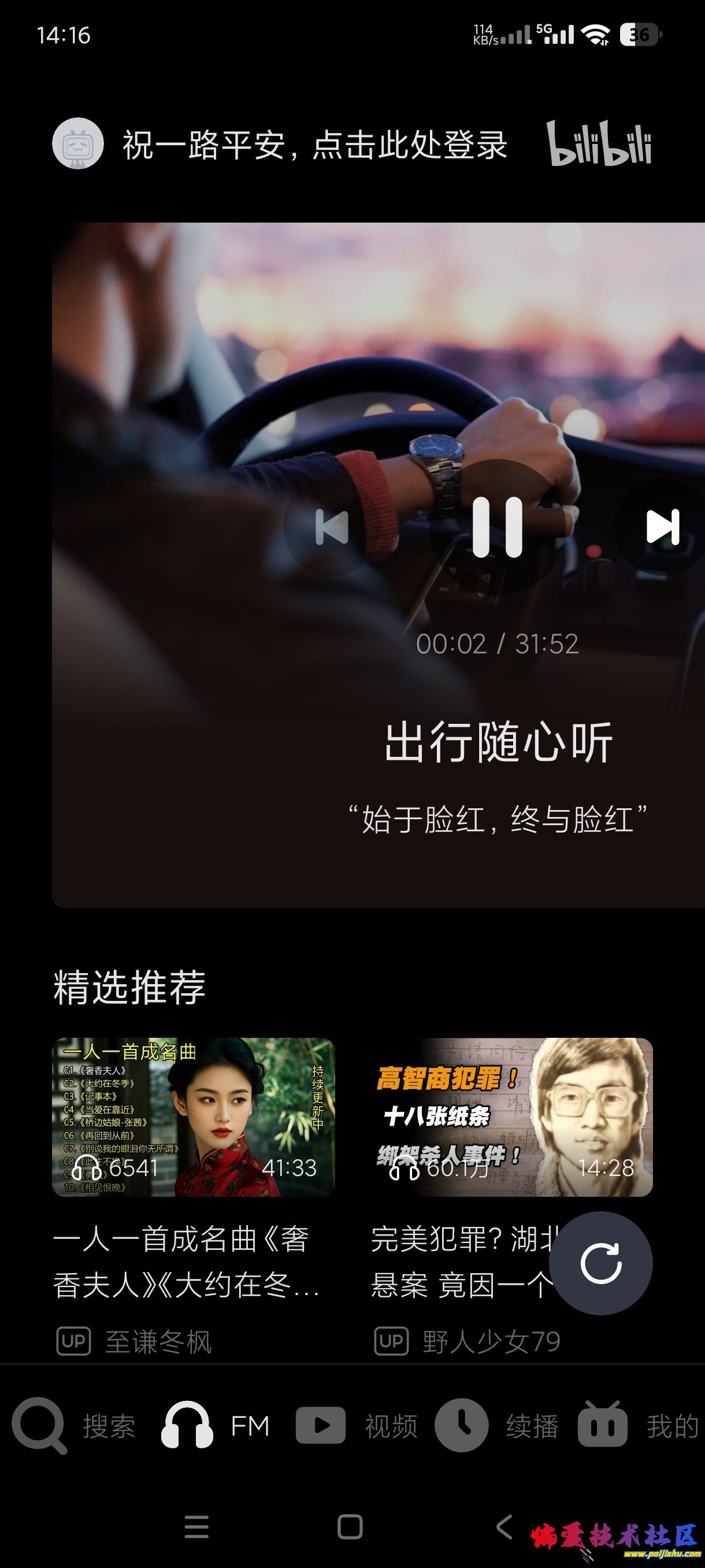Switch to the 搜索 tab
Image resolution: width=705 pixels, height=1568 pixels.
pyautogui.click(x=73, y=1426)
